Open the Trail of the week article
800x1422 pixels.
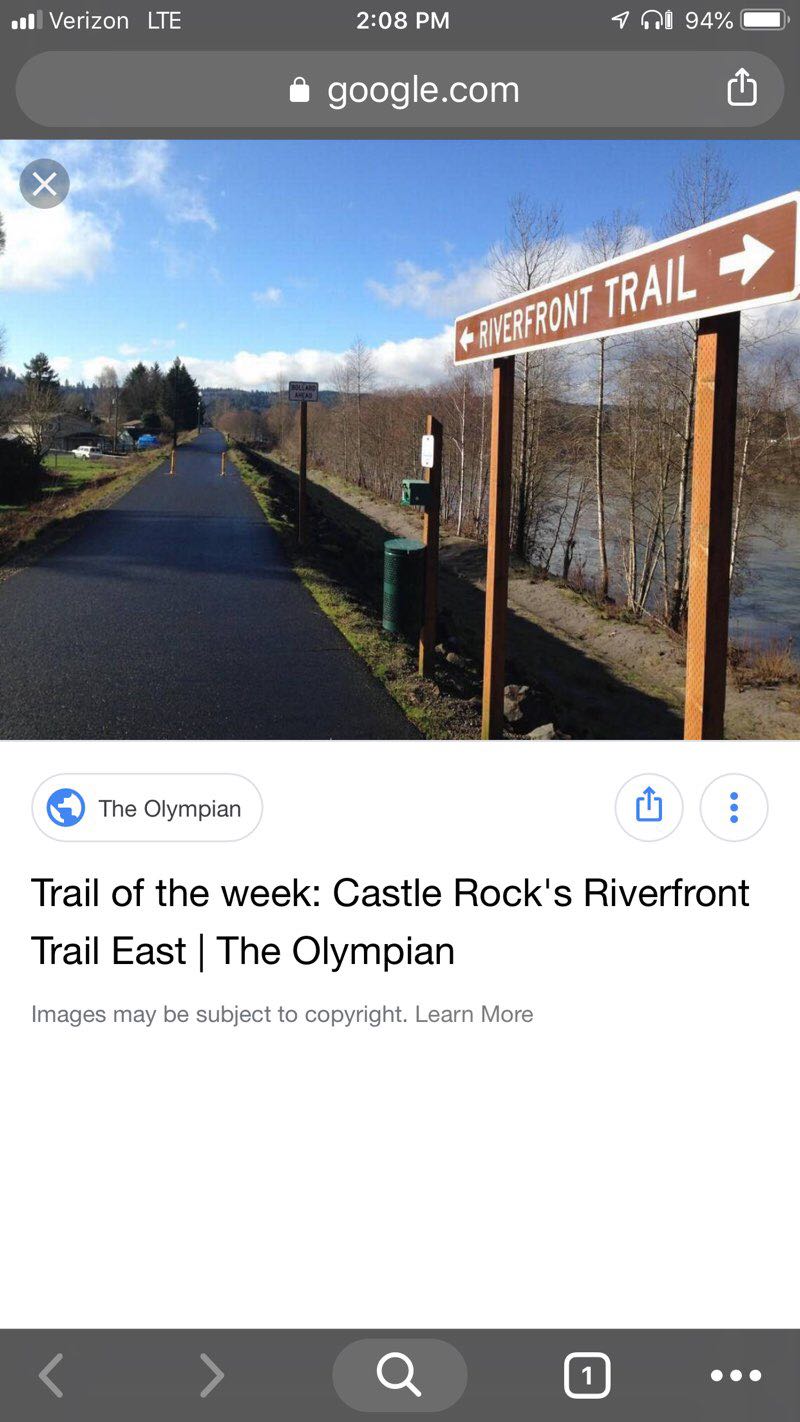point(390,920)
